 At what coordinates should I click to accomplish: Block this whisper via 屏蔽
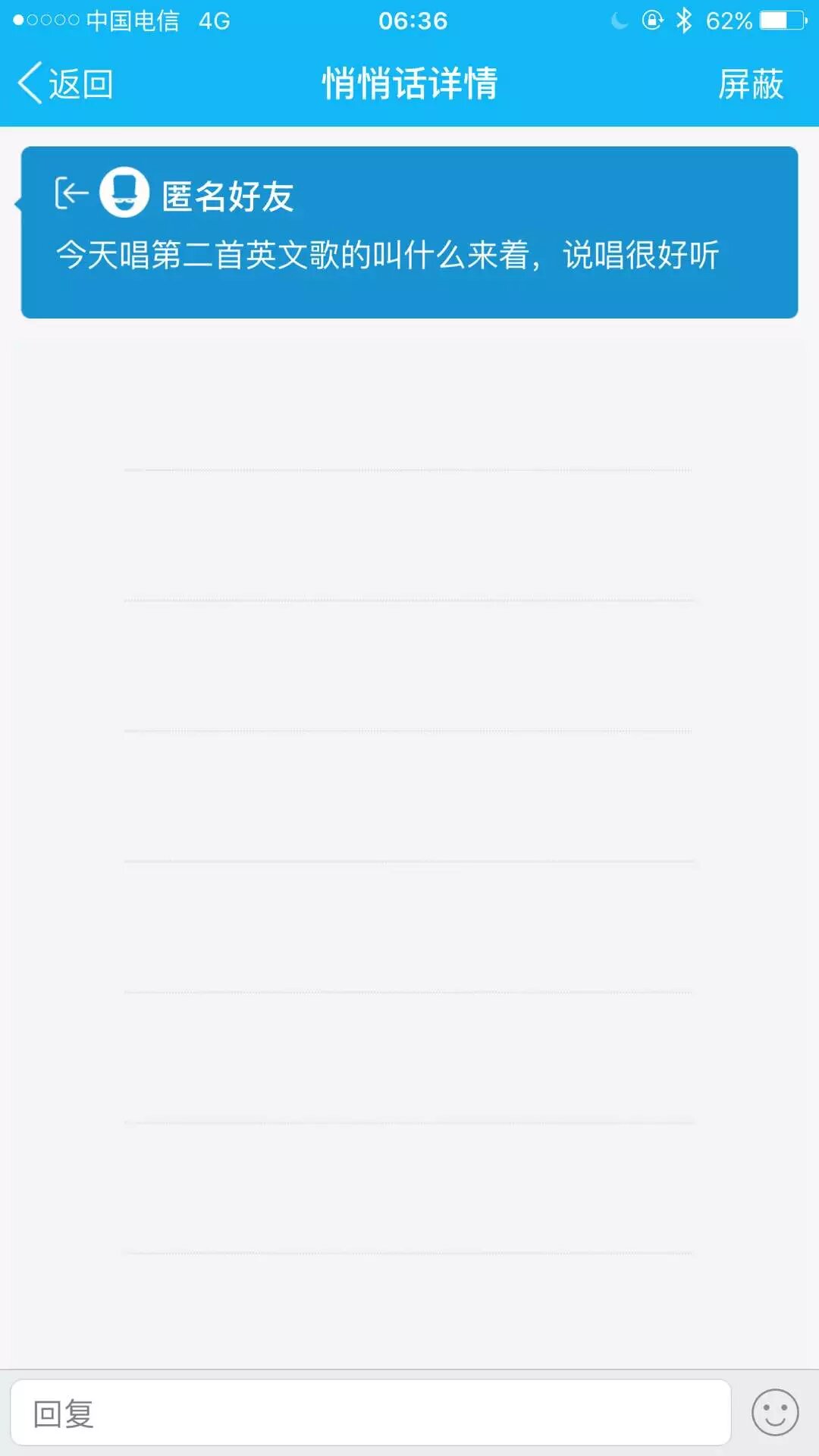coord(750,83)
